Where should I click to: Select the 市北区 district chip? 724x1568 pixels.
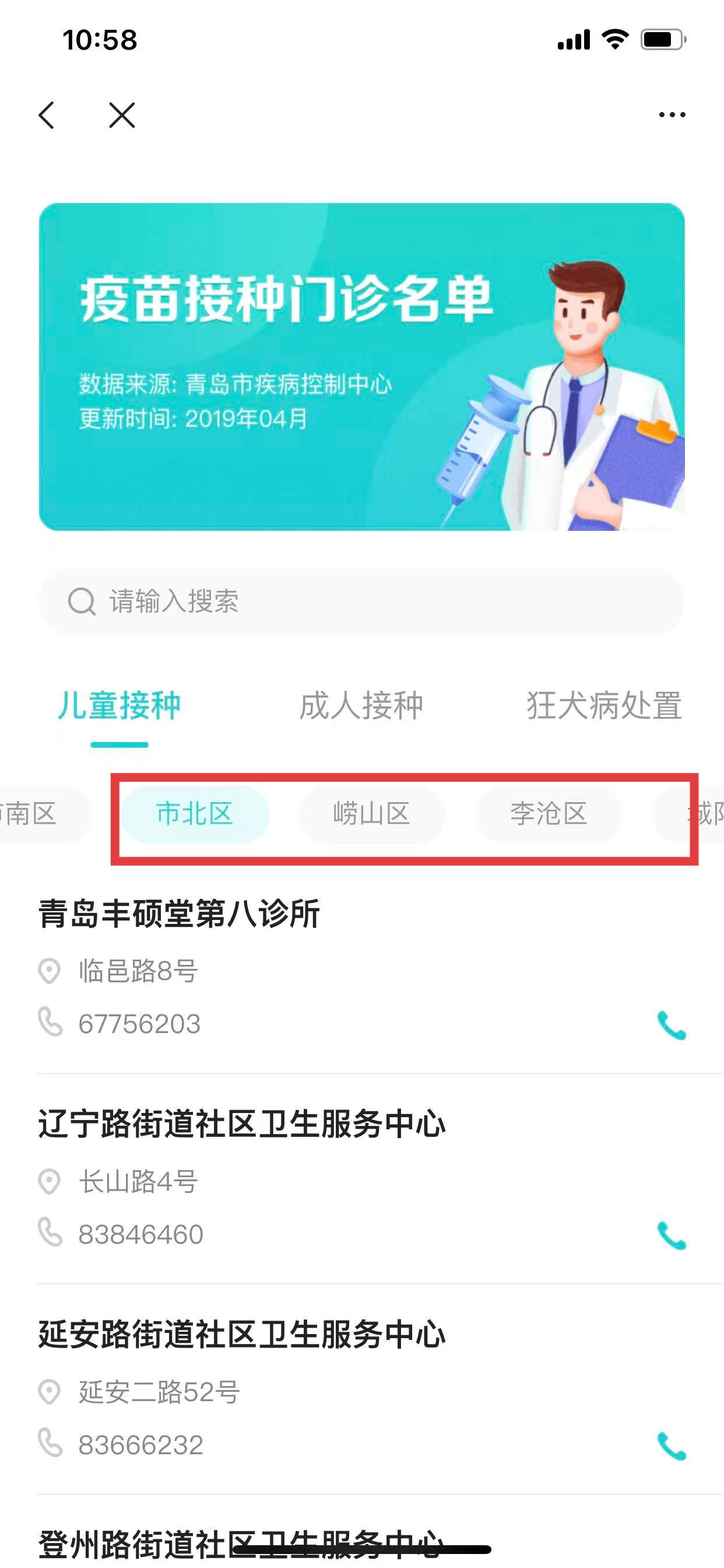point(195,814)
